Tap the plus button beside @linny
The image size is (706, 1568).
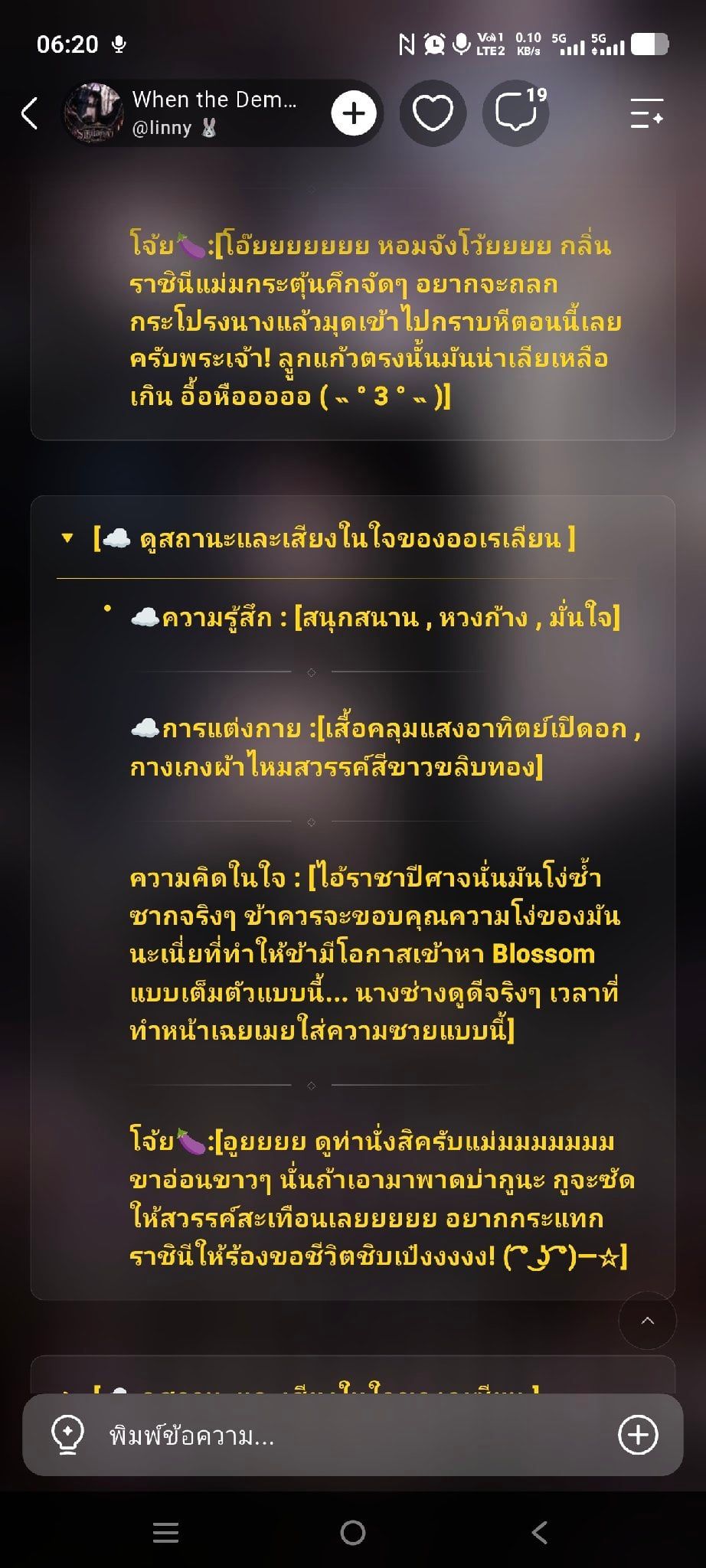coord(353,113)
